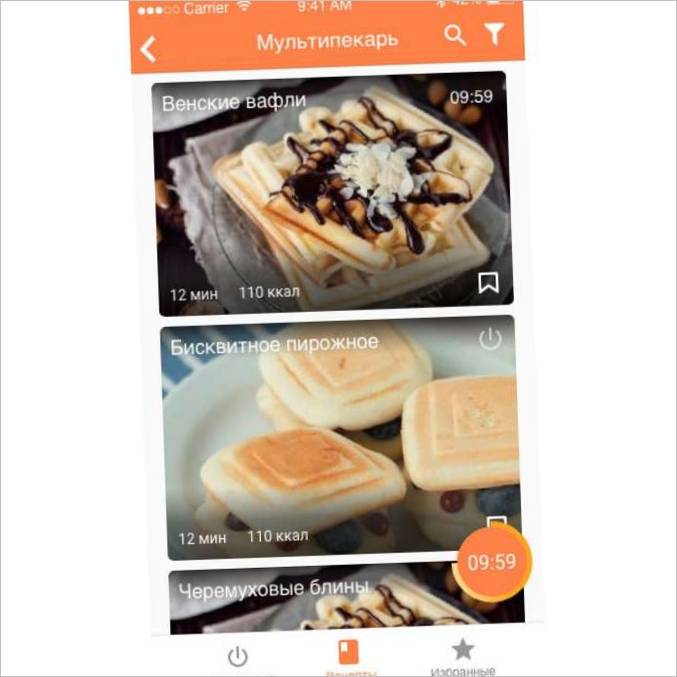Tap the floating 09:59 timer button
Image resolution: width=677 pixels, height=677 pixels.
[x=492, y=562]
